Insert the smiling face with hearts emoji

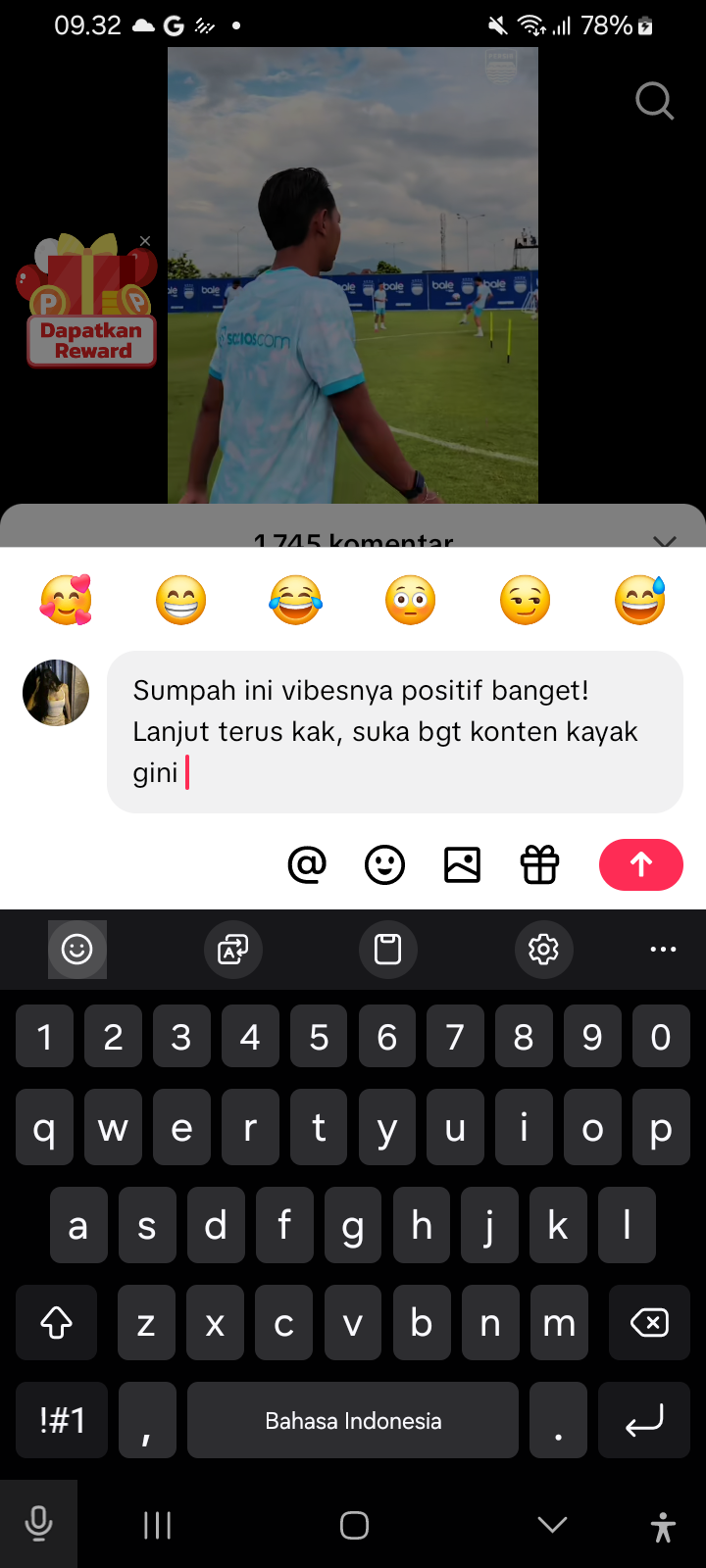[x=66, y=600]
